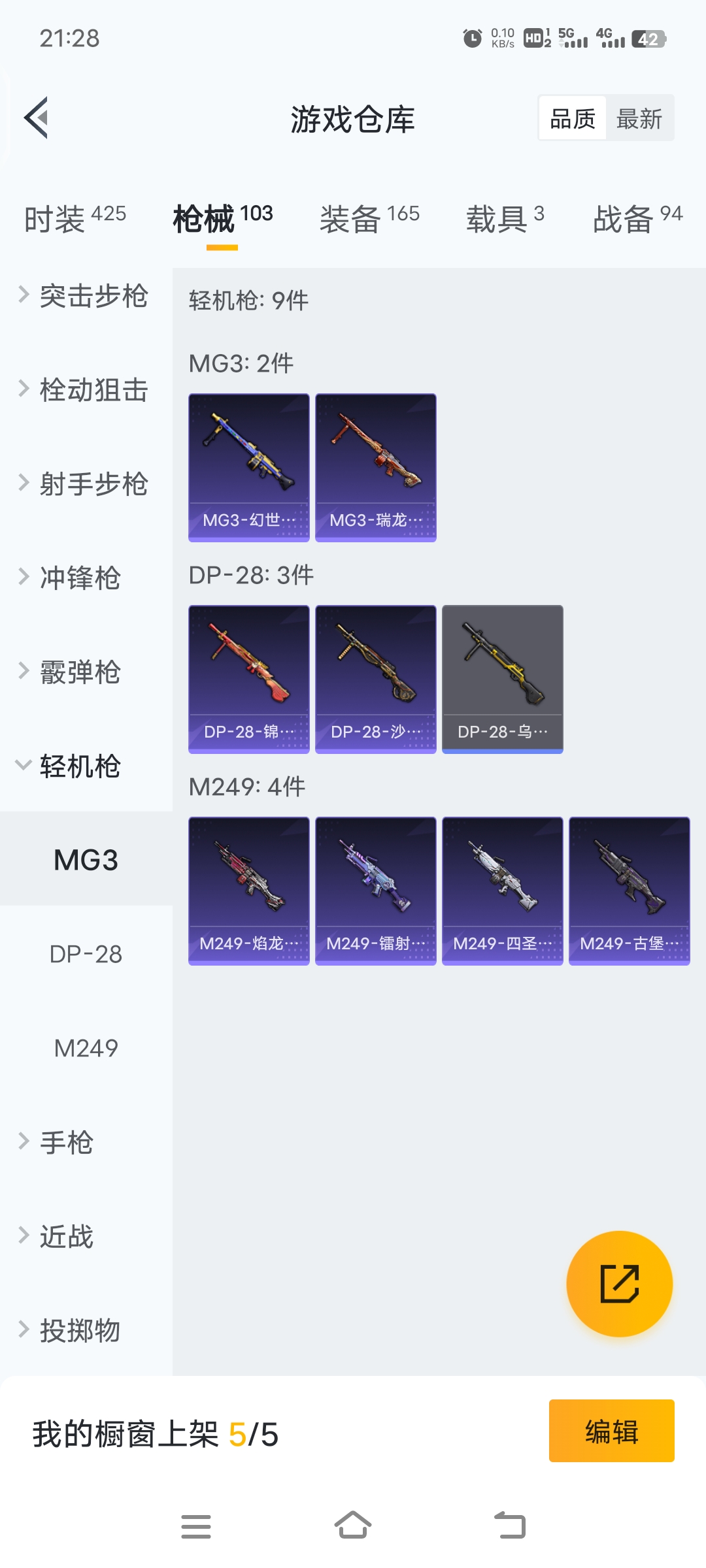Sort the warehouse by 最新
Image resolution: width=706 pixels, height=1568 pixels.
[x=639, y=119]
